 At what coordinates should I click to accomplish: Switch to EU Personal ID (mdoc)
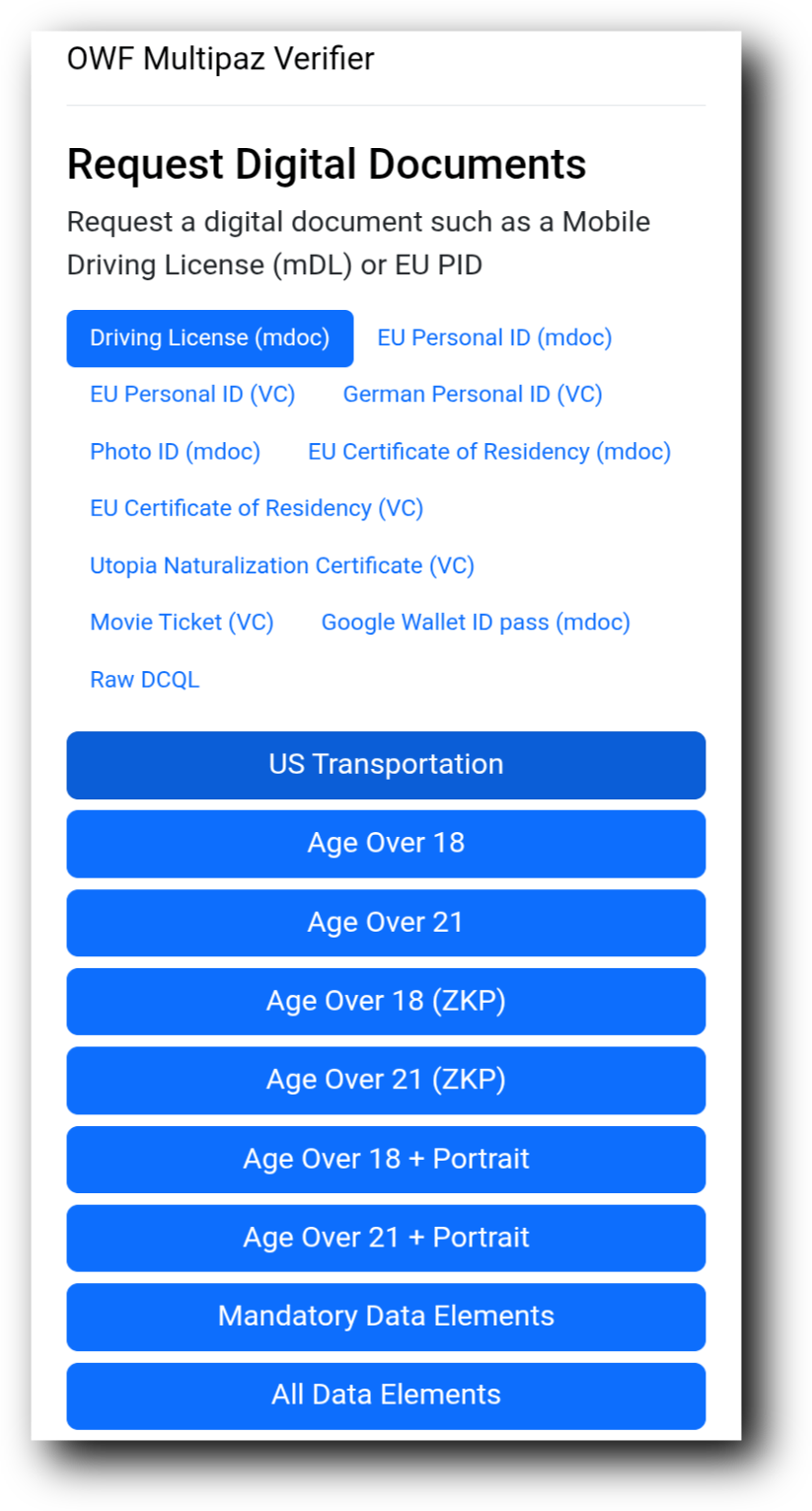494,338
